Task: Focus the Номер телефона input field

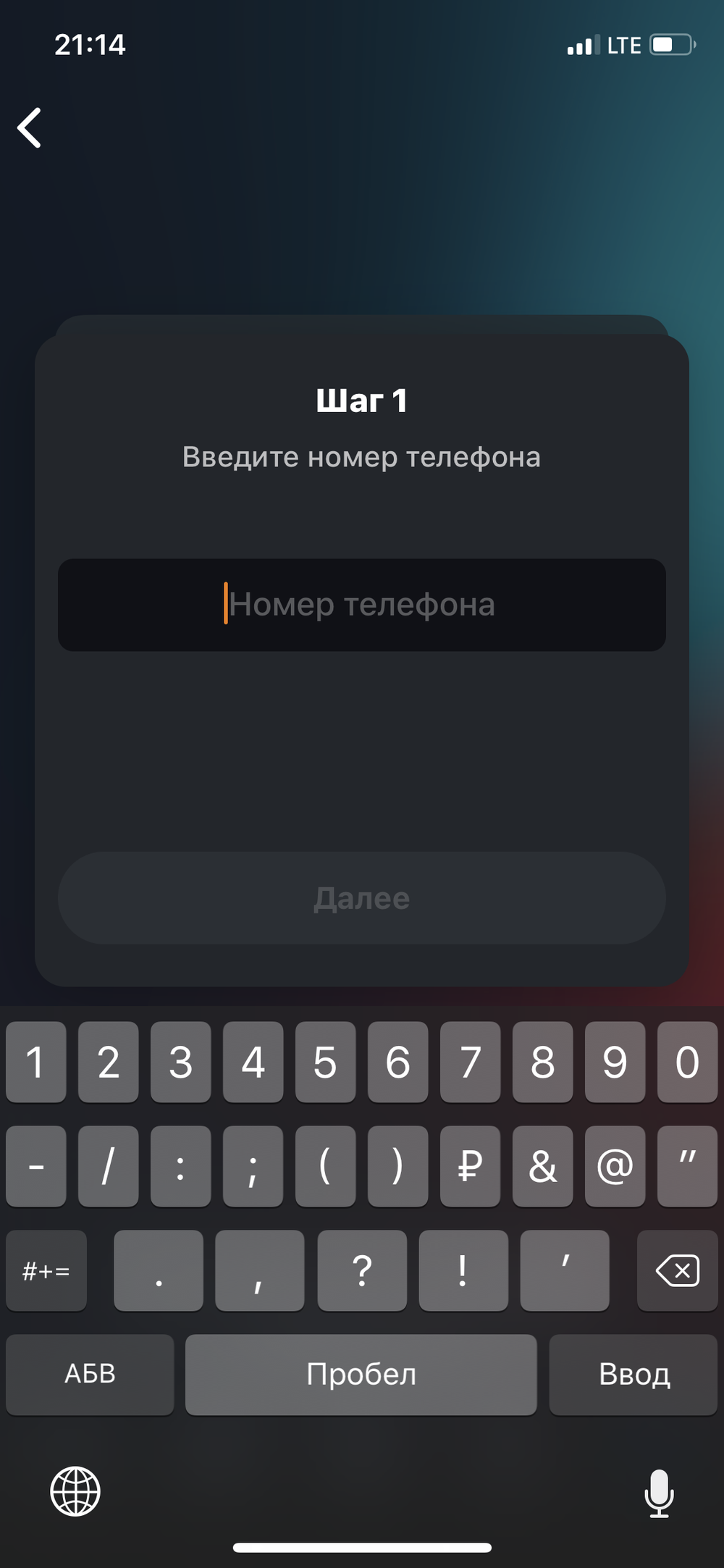Action: coord(362,605)
